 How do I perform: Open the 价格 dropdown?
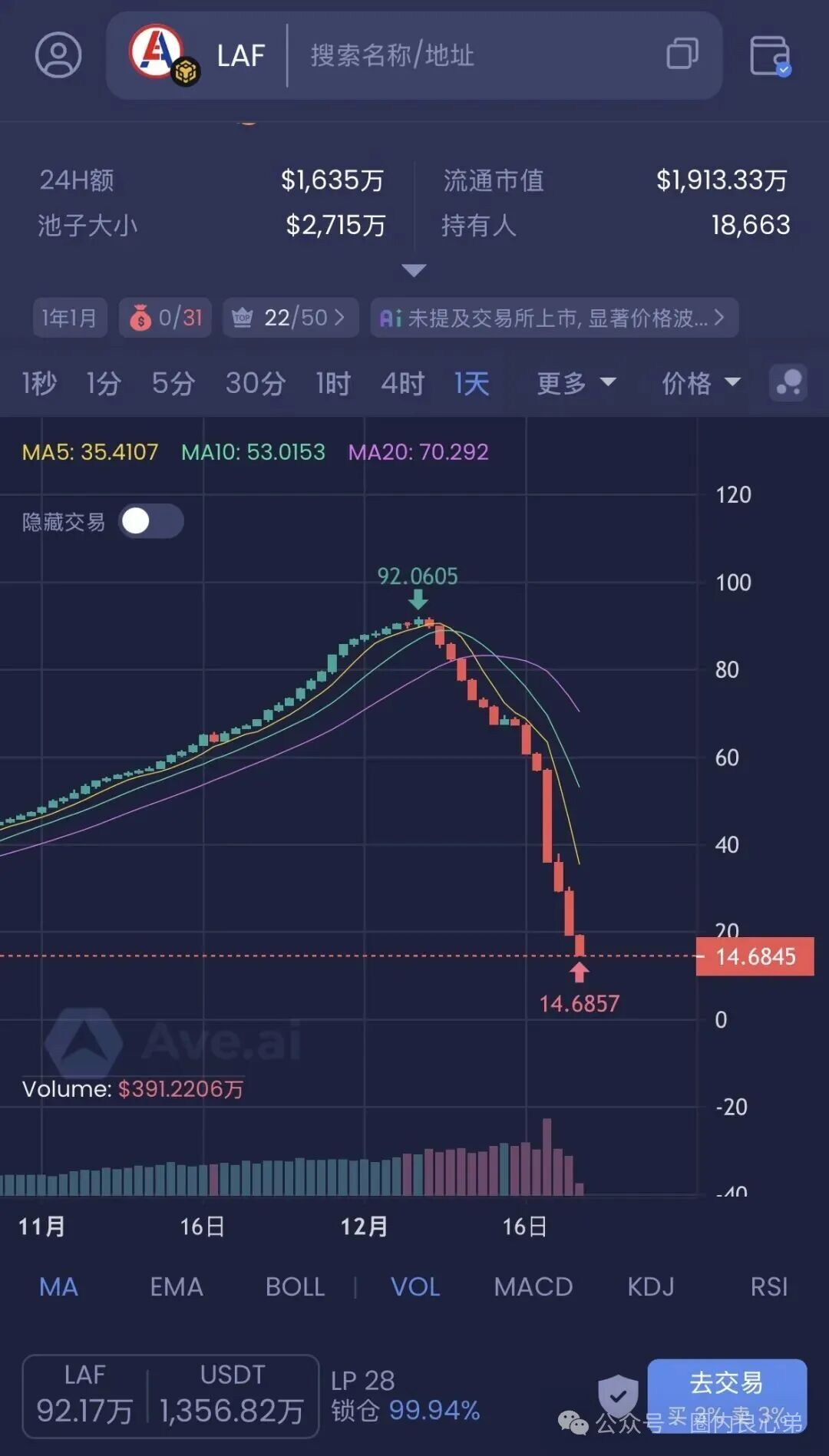tap(700, 382)
